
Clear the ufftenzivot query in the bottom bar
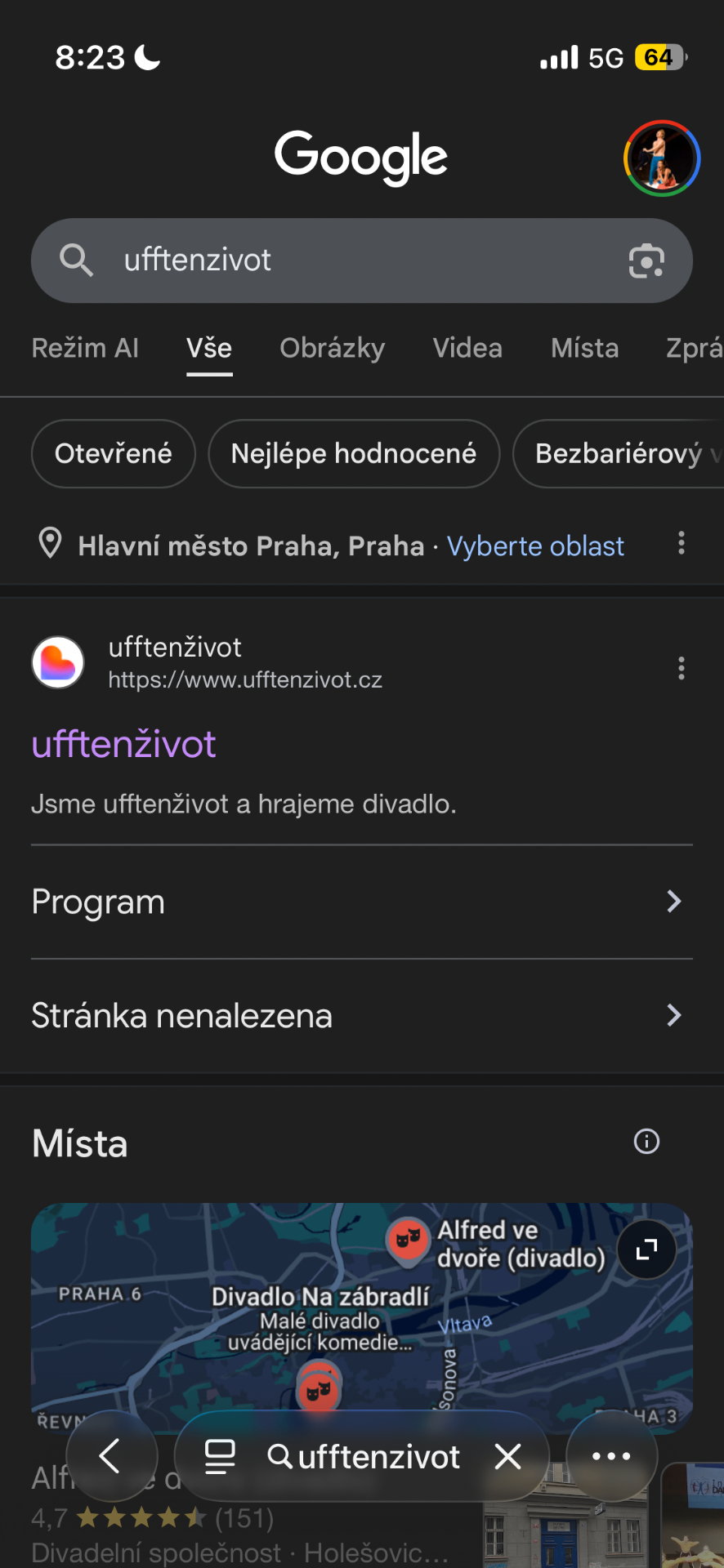[507, 1455]
